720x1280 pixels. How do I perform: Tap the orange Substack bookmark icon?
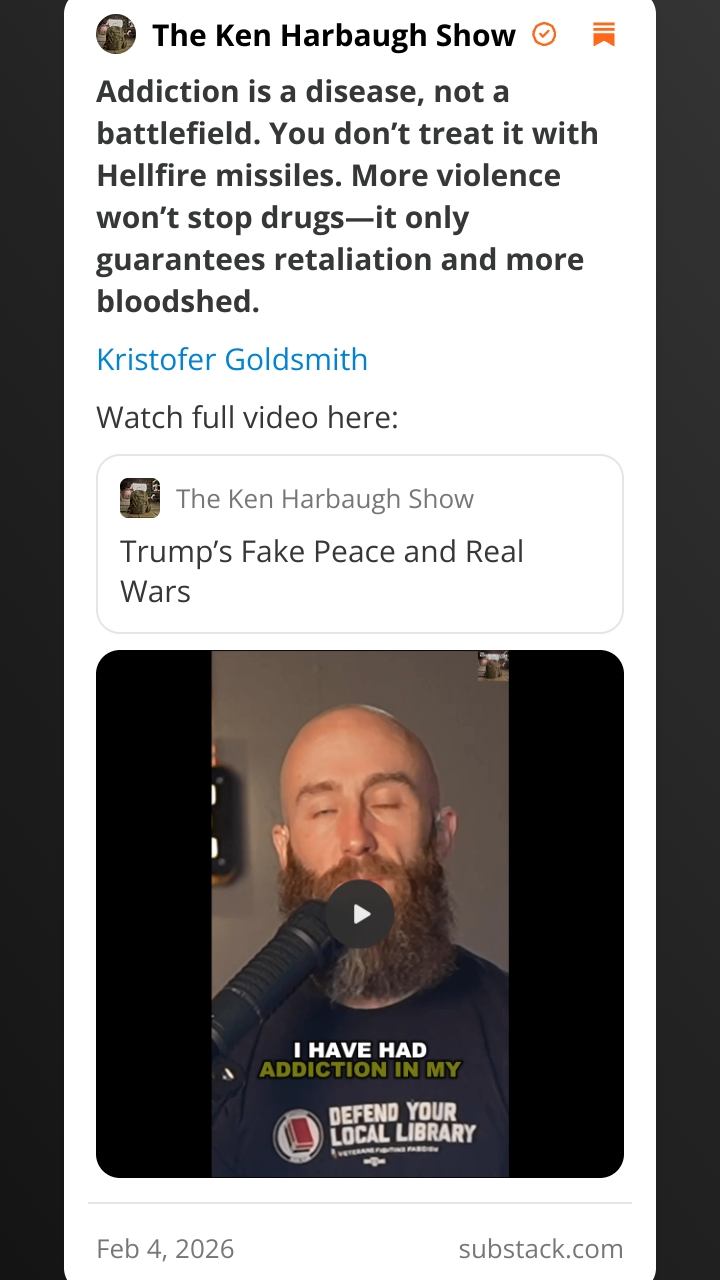[x=603, y=34]
